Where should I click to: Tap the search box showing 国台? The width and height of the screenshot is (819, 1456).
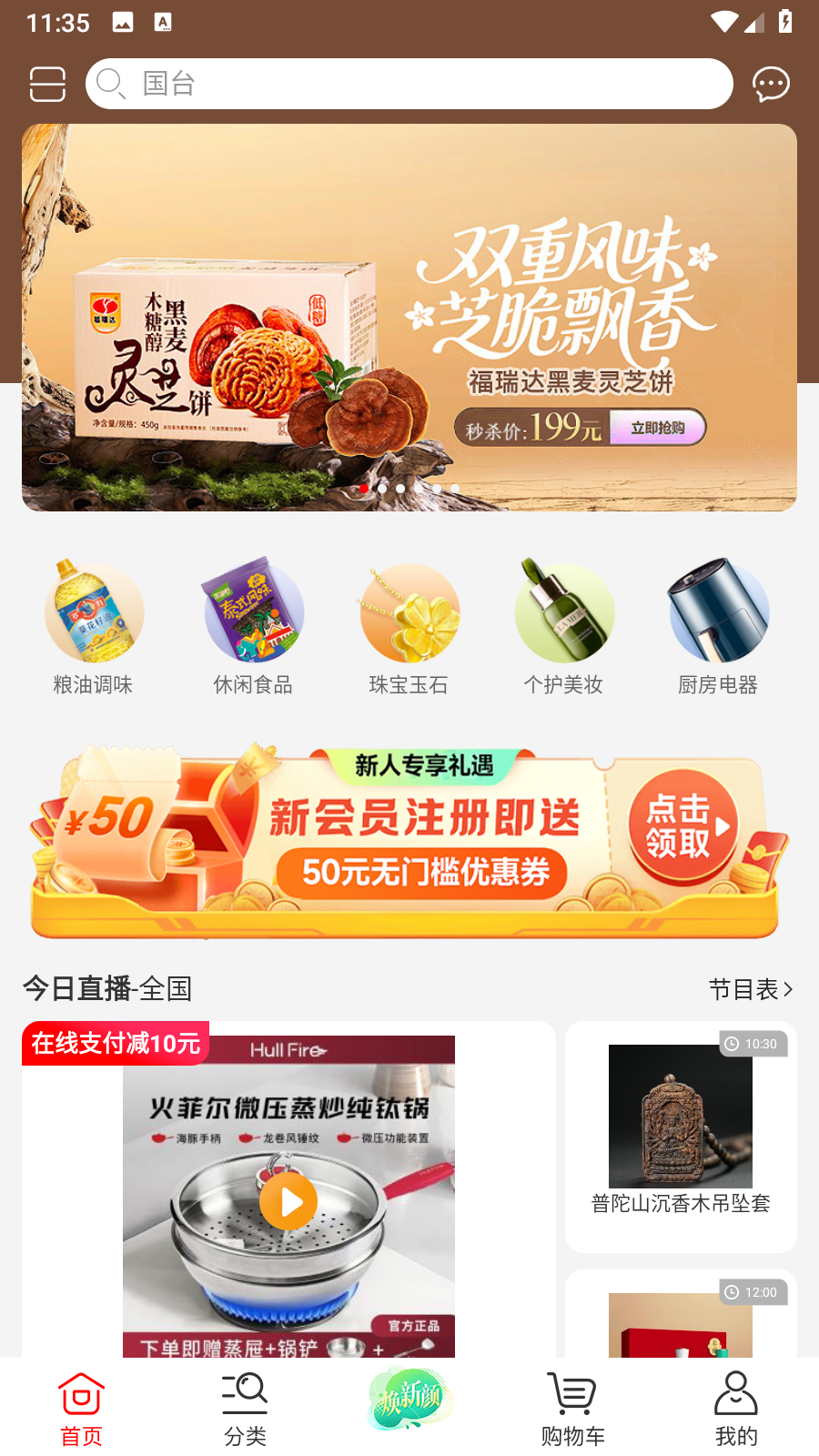pyautogui.click(x=409, y=84)
